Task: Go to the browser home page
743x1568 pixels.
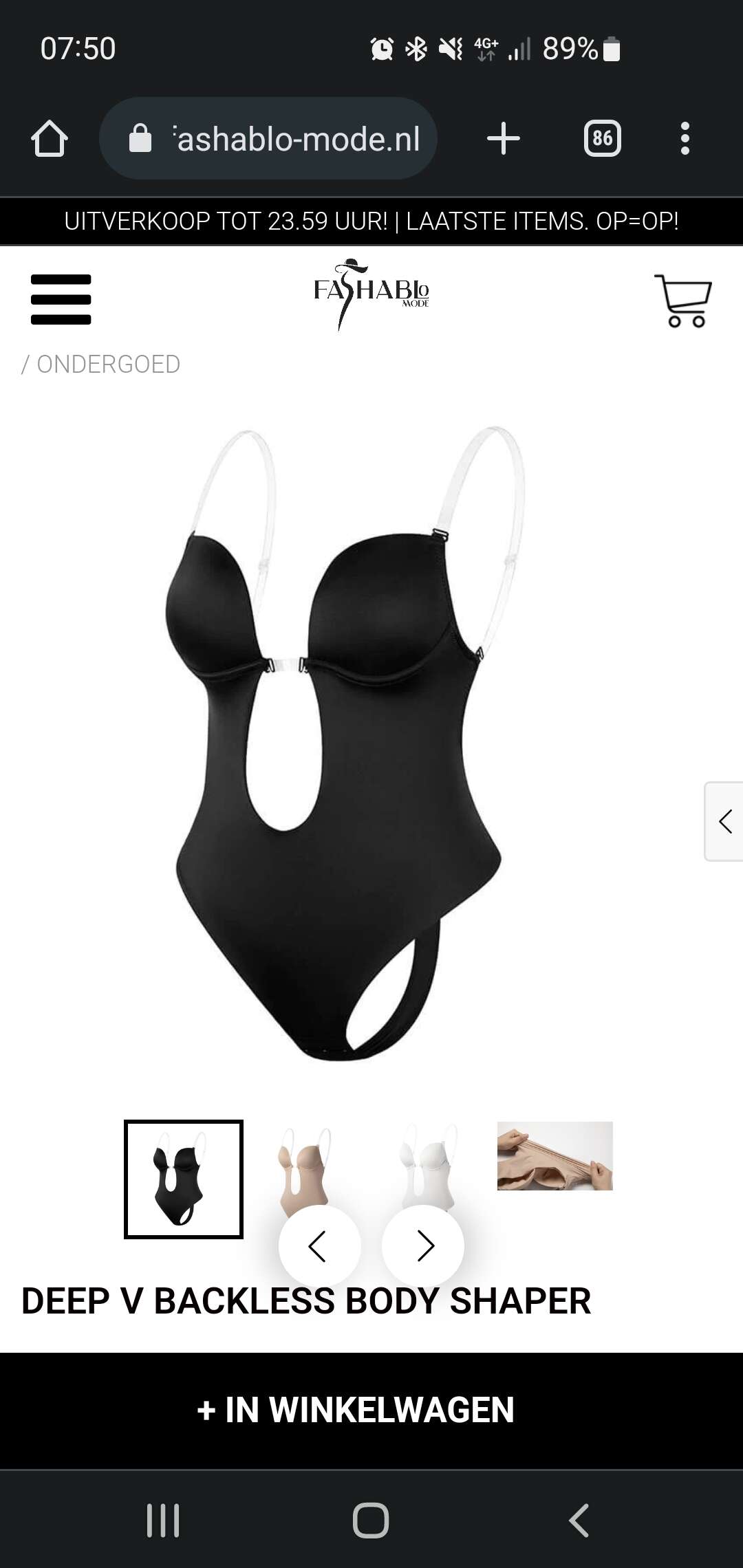Action: (x=50, y=139)
